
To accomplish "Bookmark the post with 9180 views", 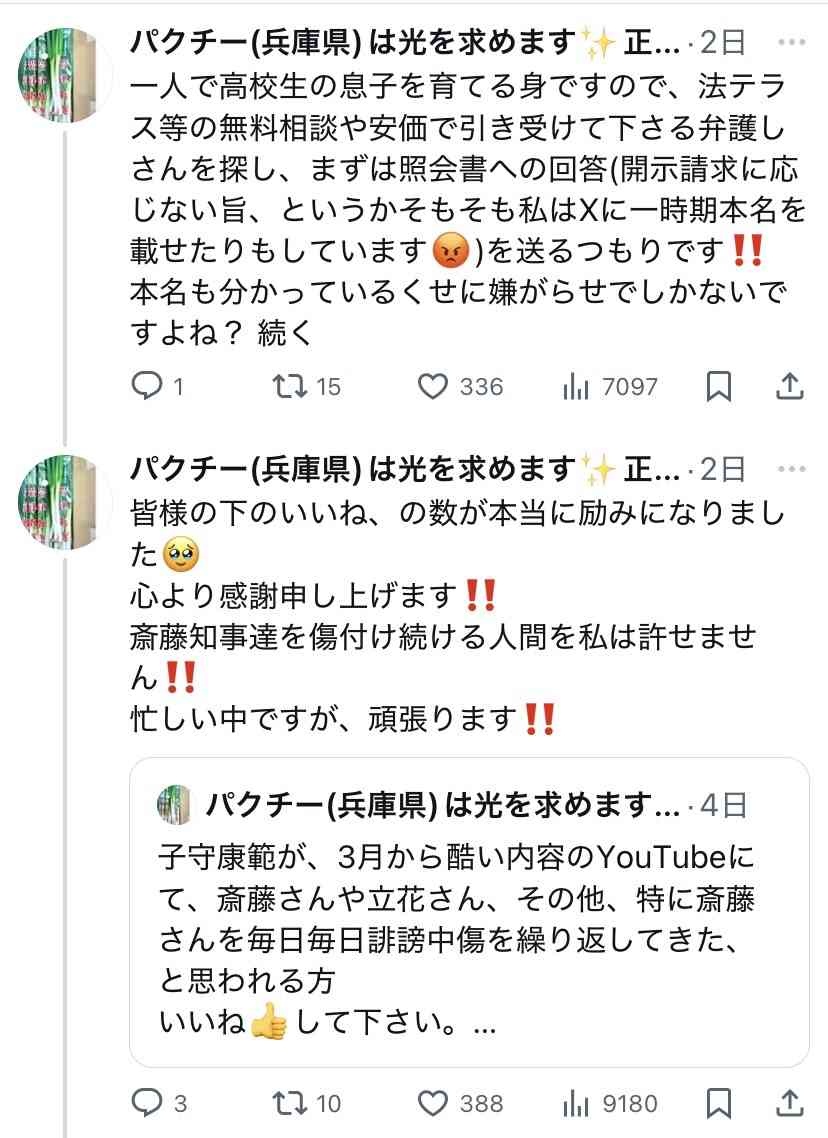I will click(x=718, y=1103).
